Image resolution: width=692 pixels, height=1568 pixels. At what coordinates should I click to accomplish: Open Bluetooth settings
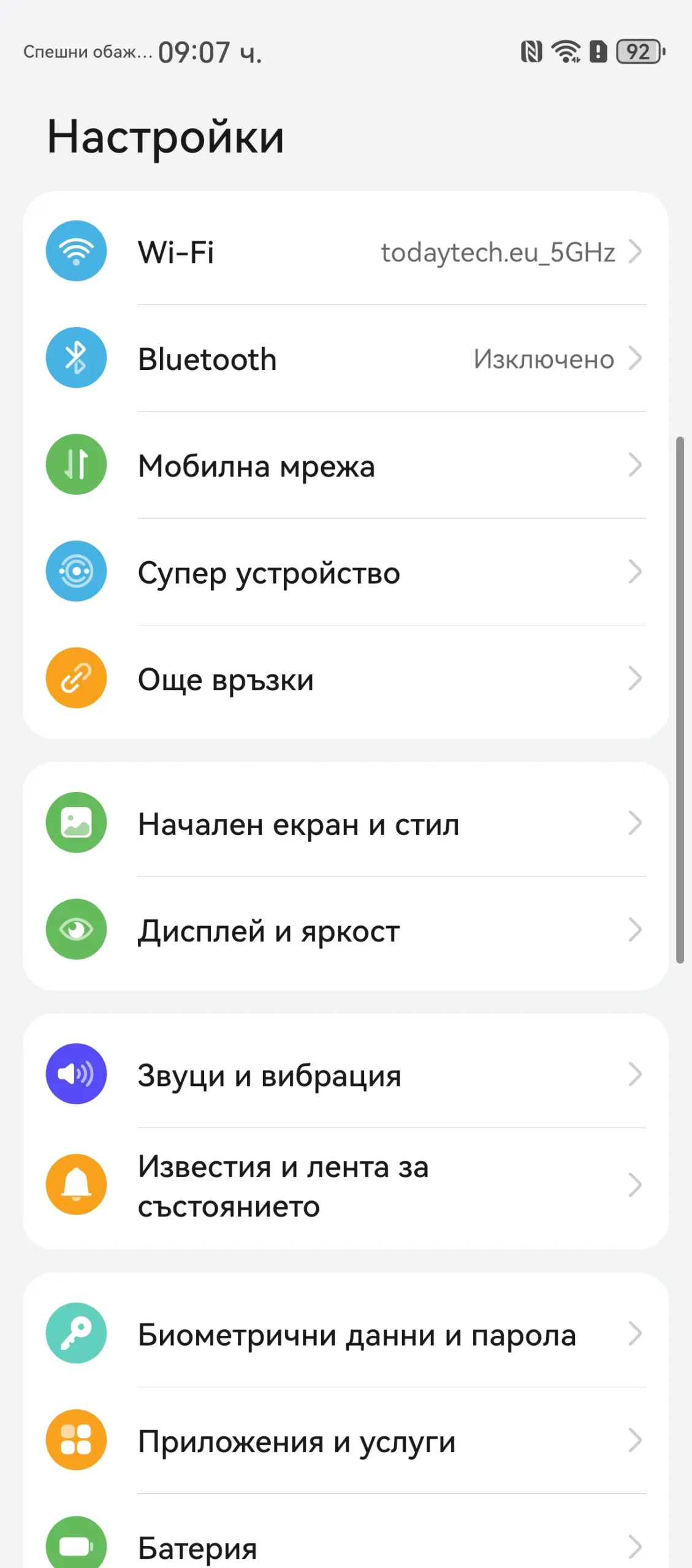pyautogui.click(x=346, y=359)
